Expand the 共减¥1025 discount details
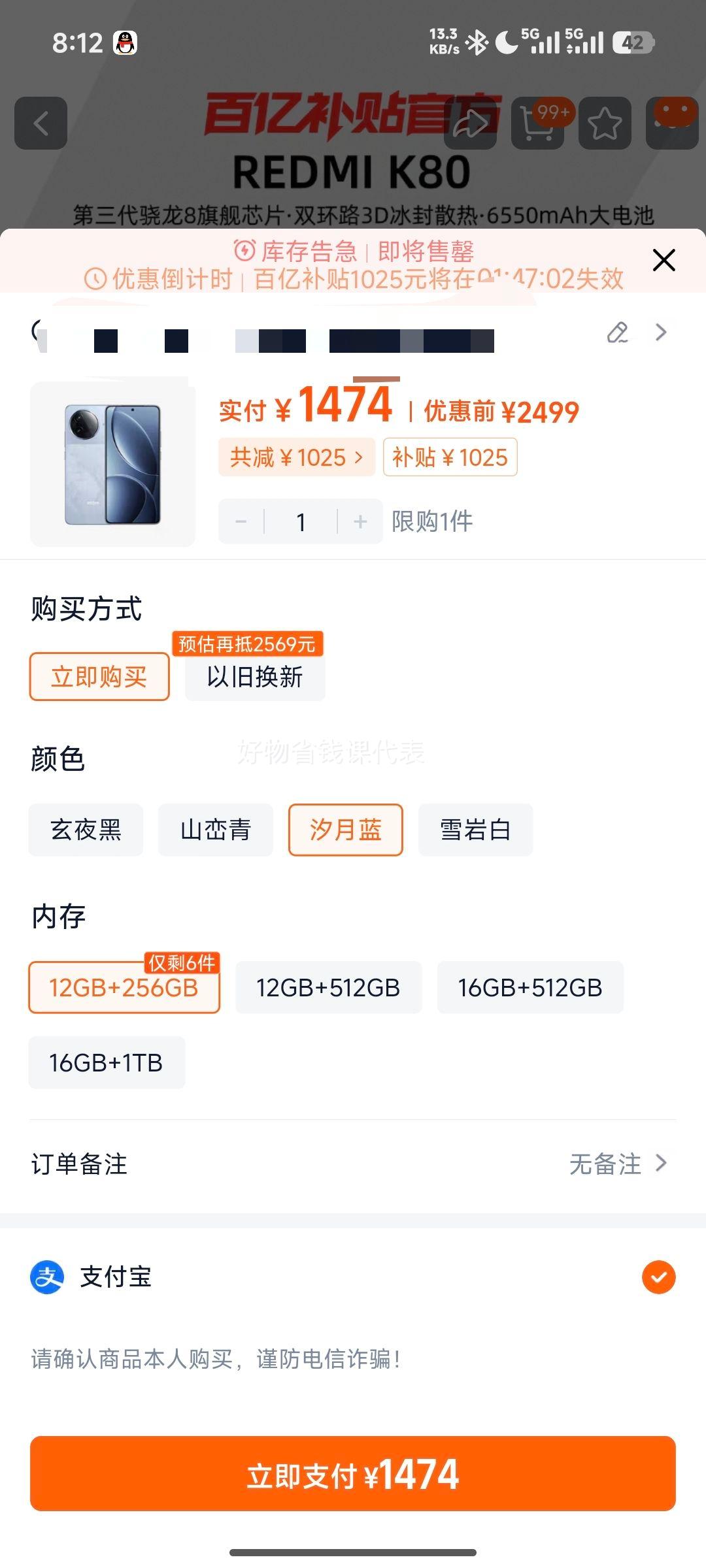 (x=297, y=457)
